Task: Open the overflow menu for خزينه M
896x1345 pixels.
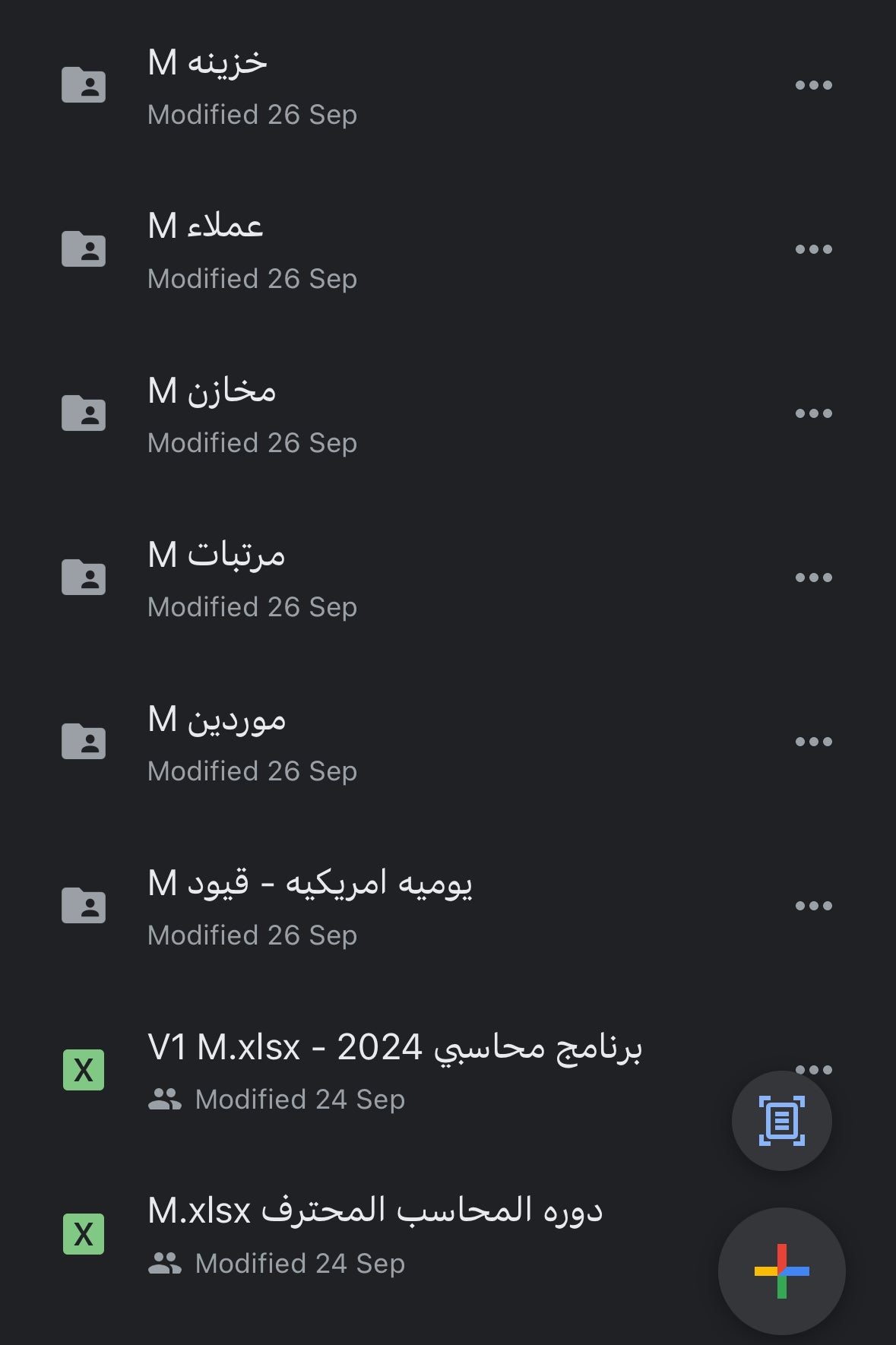Action: click(x=815, y=85)
